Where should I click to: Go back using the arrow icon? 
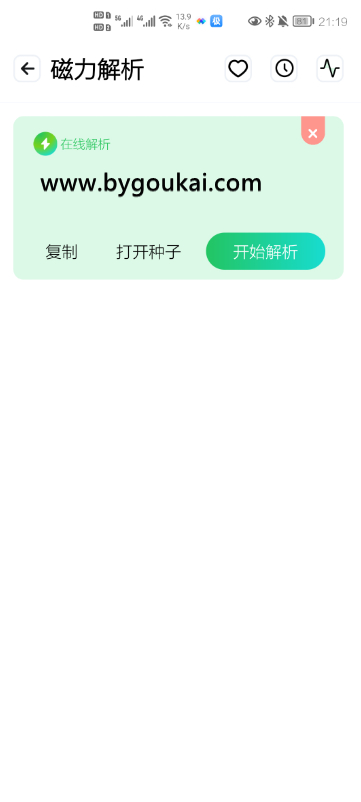pyautogui.click(x=27, y=69)
